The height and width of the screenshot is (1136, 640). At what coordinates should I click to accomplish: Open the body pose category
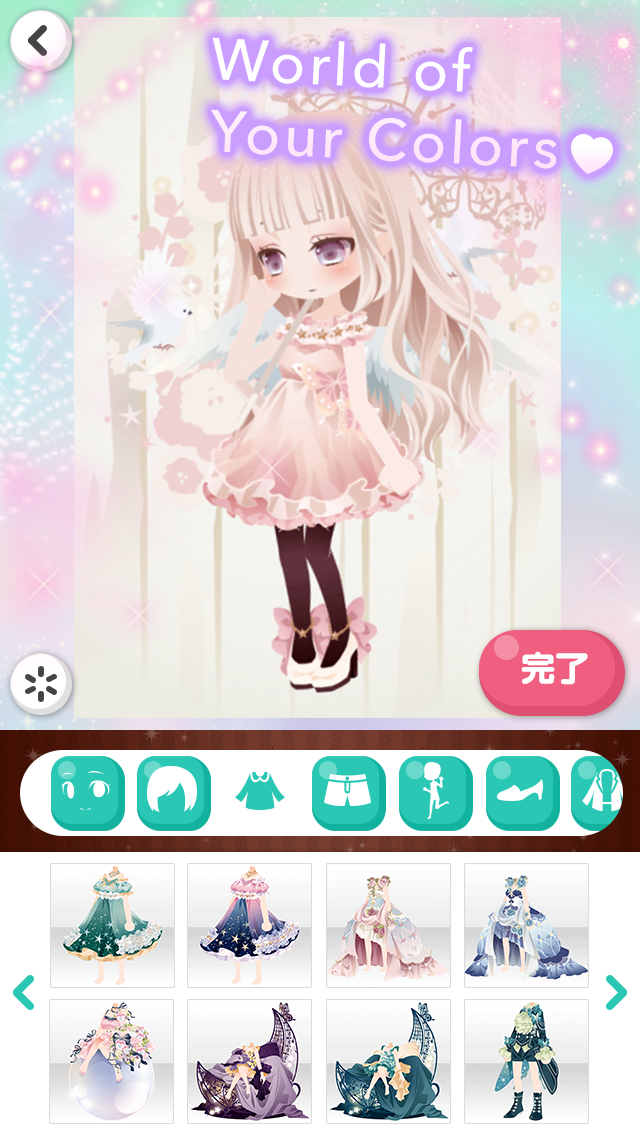[x=436, y=793]
